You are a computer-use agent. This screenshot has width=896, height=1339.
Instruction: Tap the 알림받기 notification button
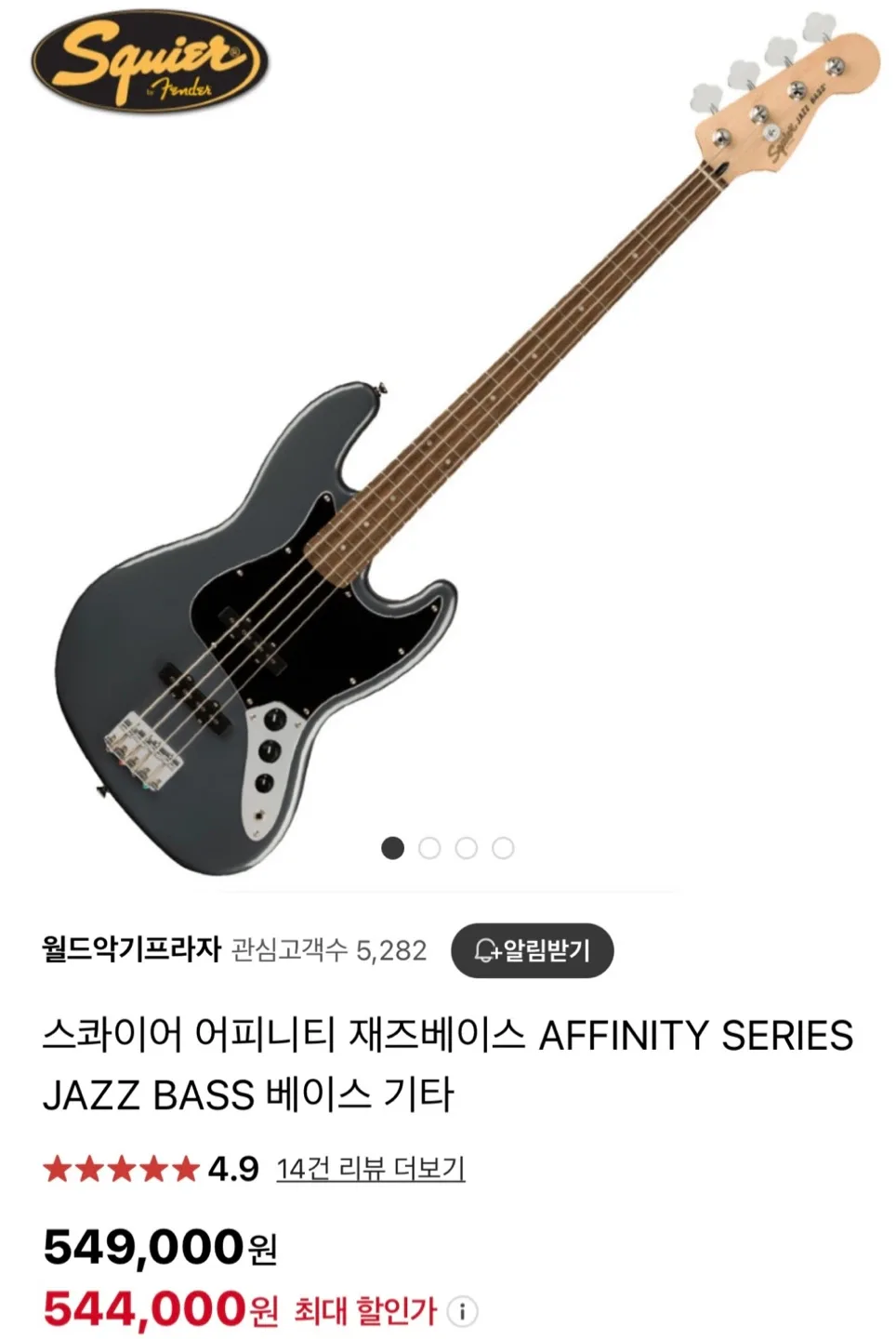(532, 950)
